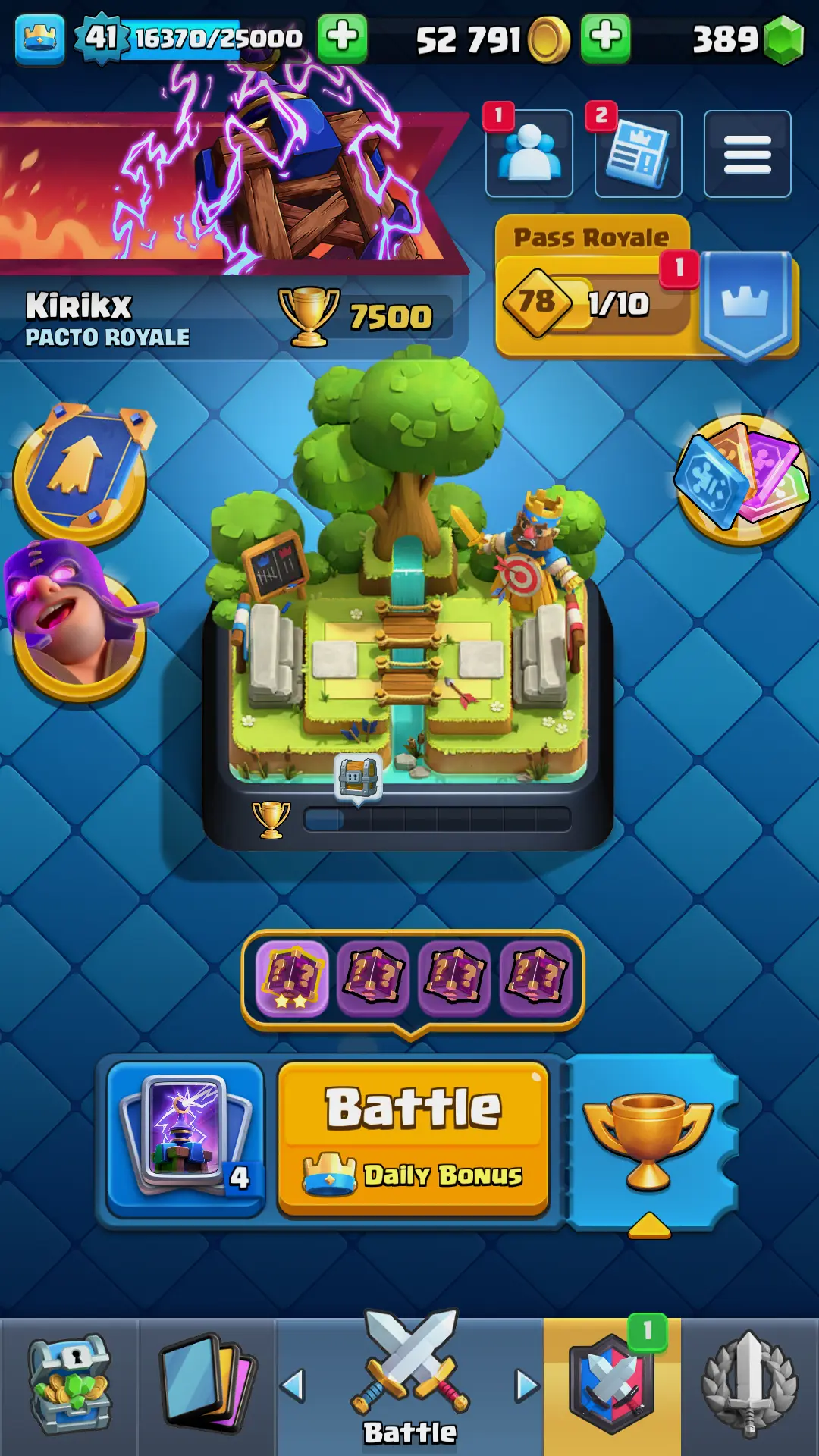Switch to the Shop chest tab

coord(70,1386)
